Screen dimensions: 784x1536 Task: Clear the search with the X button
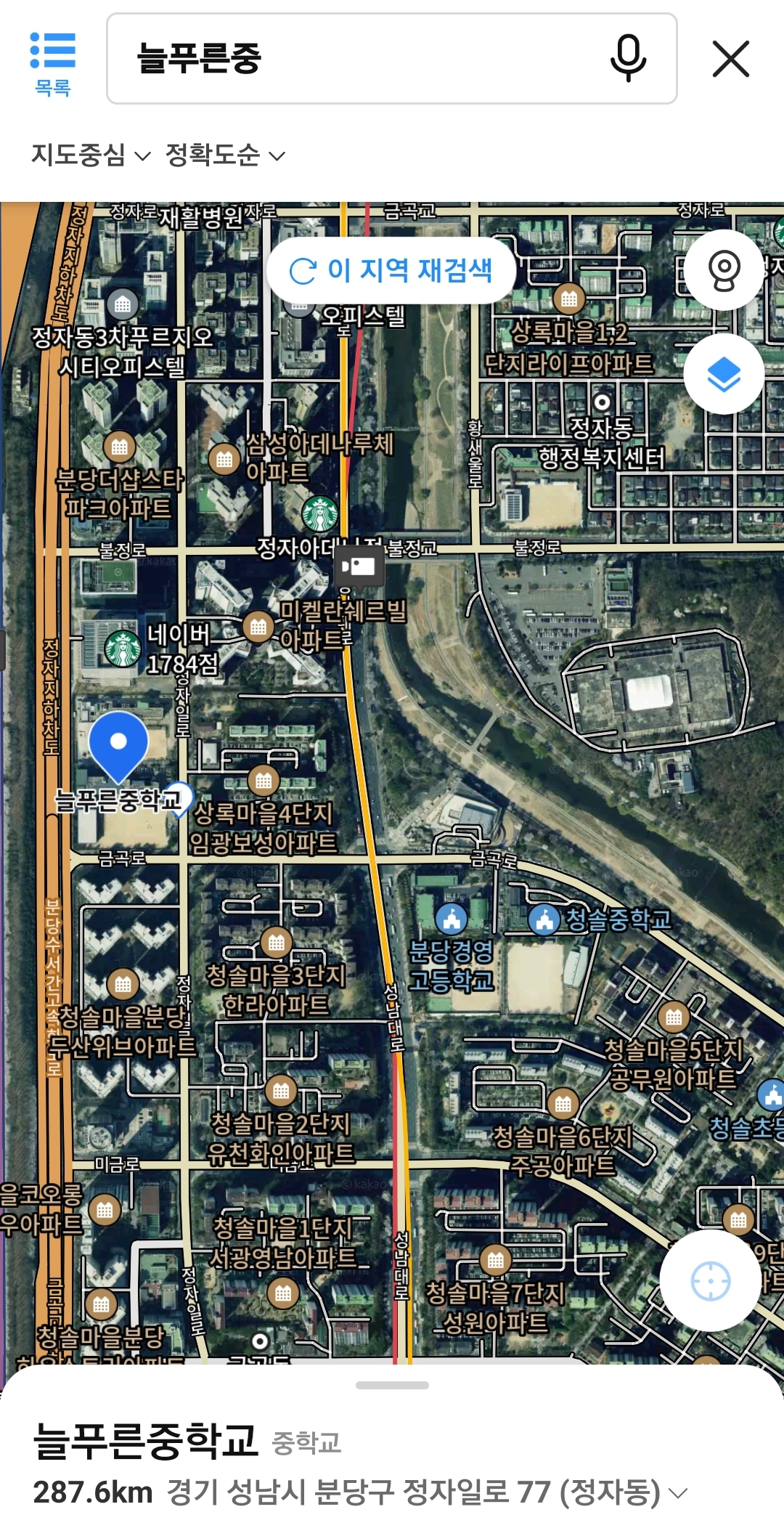(x=730, y=59)
